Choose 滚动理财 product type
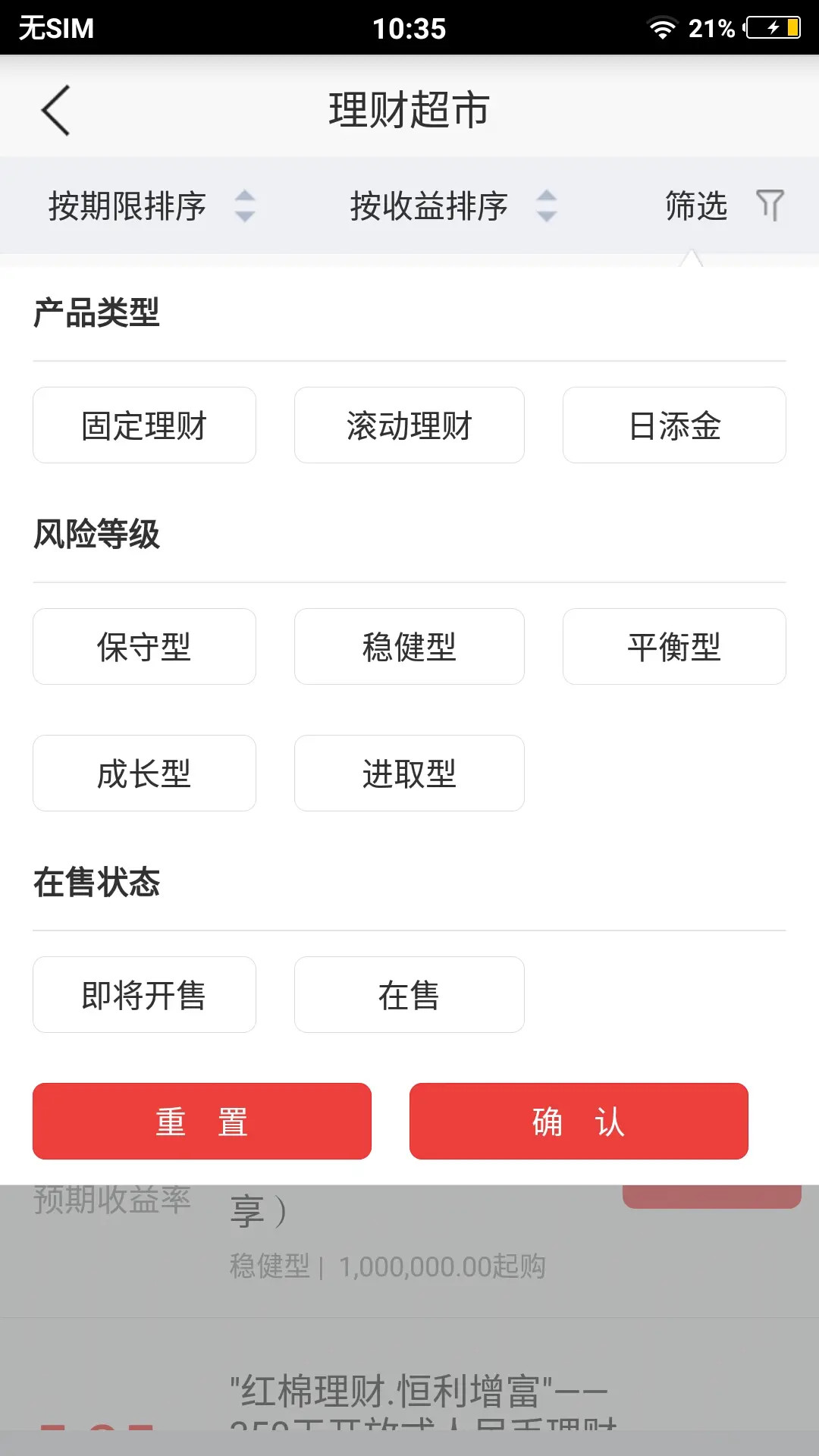Screen dimensions: 819x1456 pyautogui.click(x=409, y=425)
